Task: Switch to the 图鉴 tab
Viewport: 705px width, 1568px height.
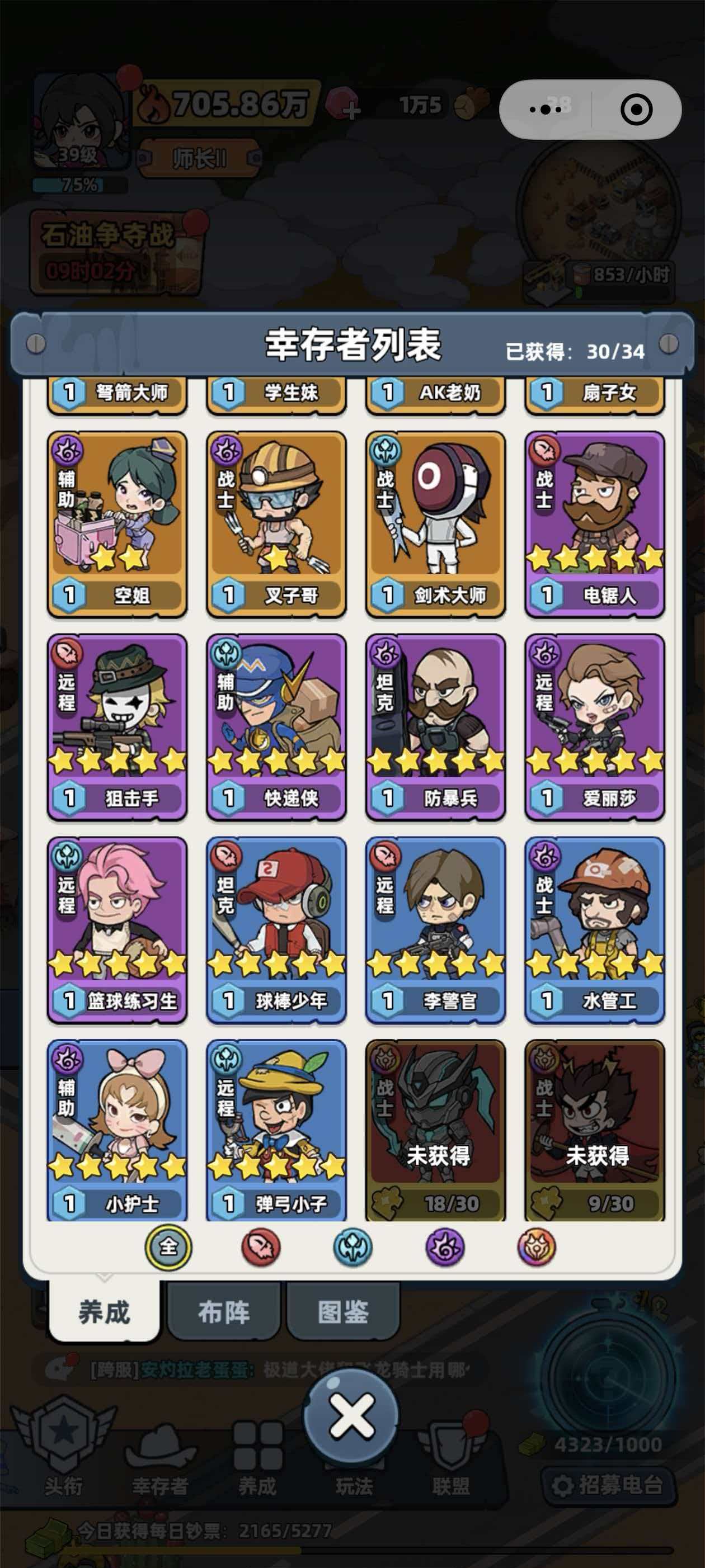Action: [343, 1312]
